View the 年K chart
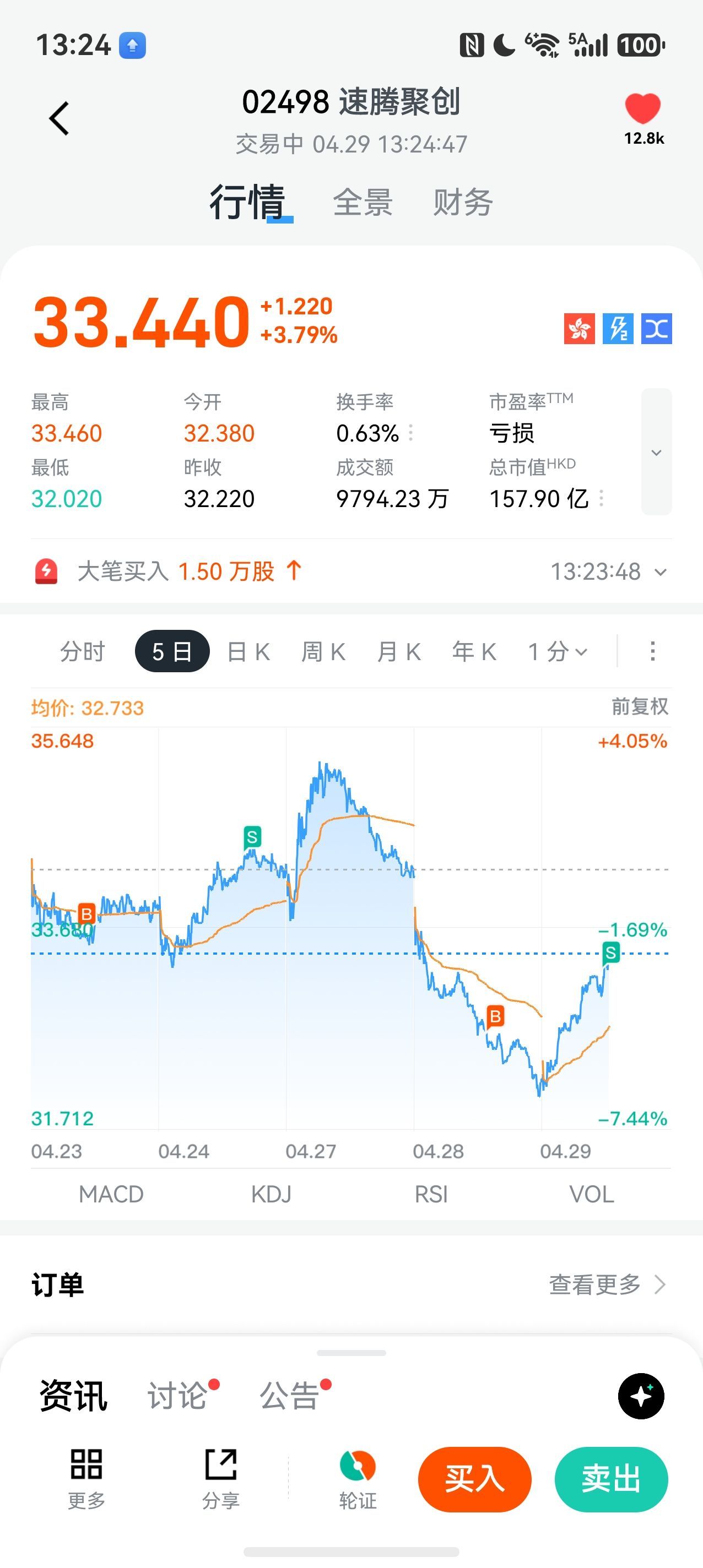 [x=474, y=651]
